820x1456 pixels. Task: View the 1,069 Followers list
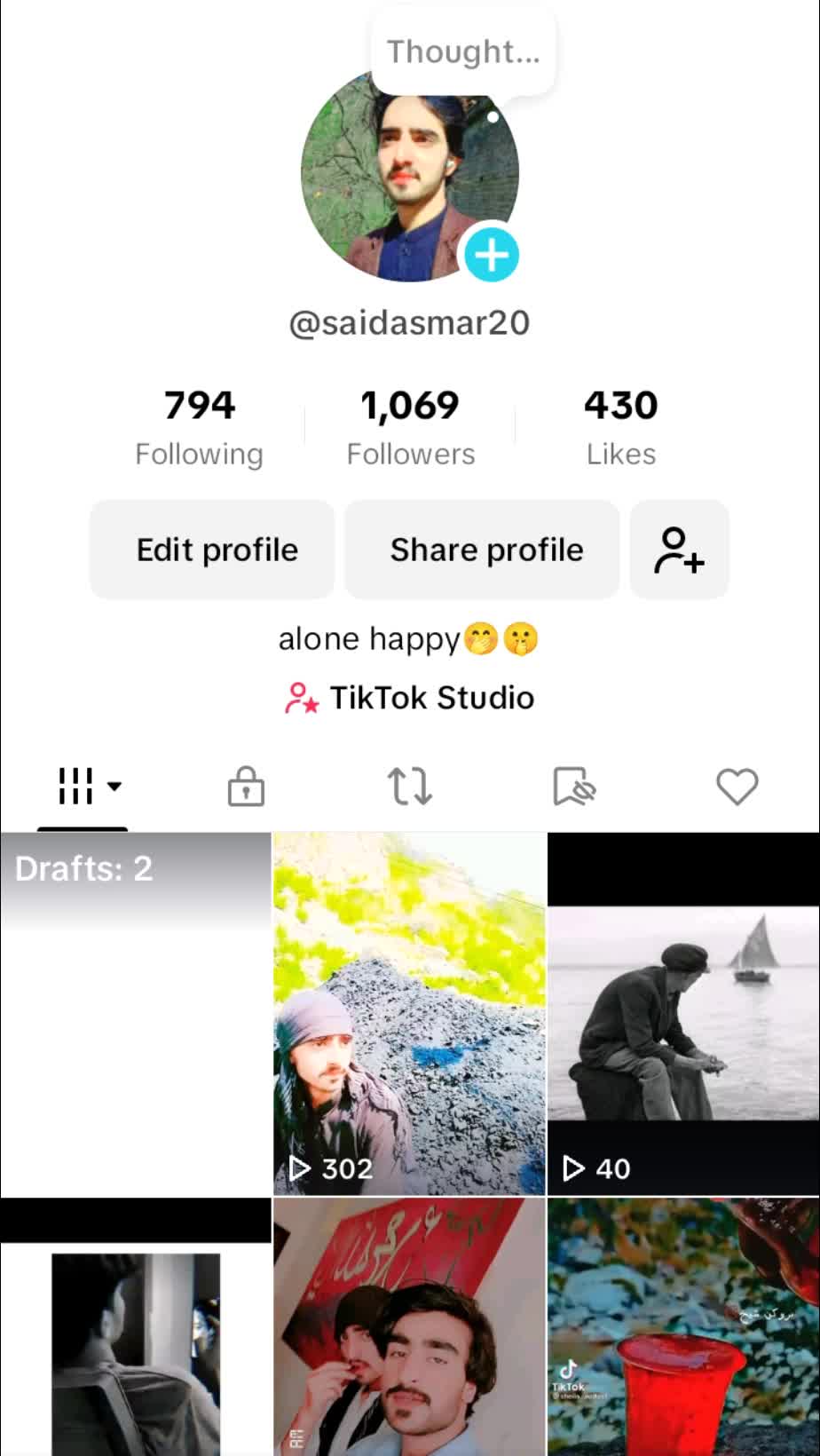point(410,427)
